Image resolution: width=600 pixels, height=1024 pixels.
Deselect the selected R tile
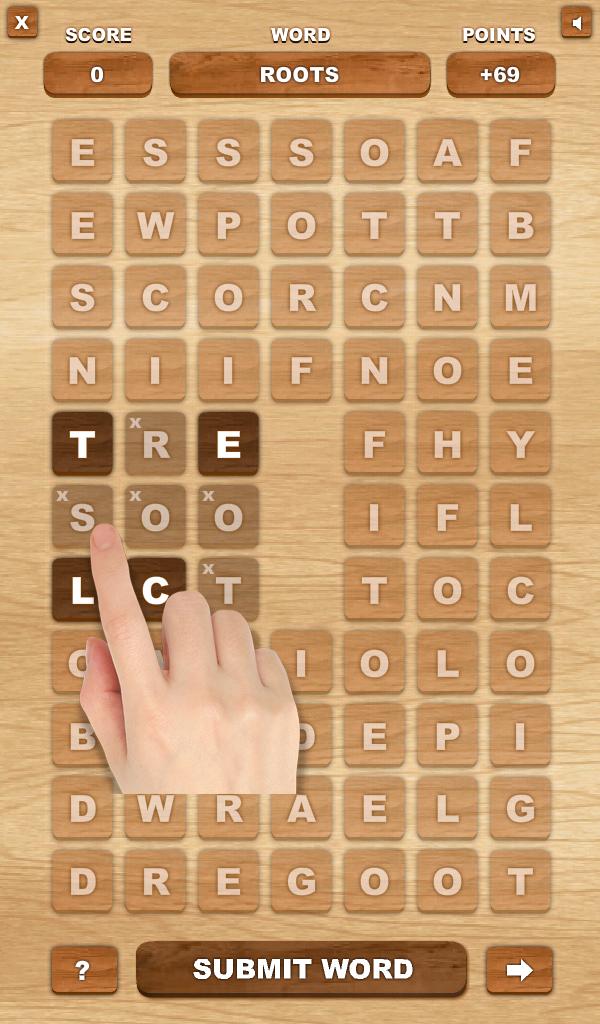click(155, 443)
